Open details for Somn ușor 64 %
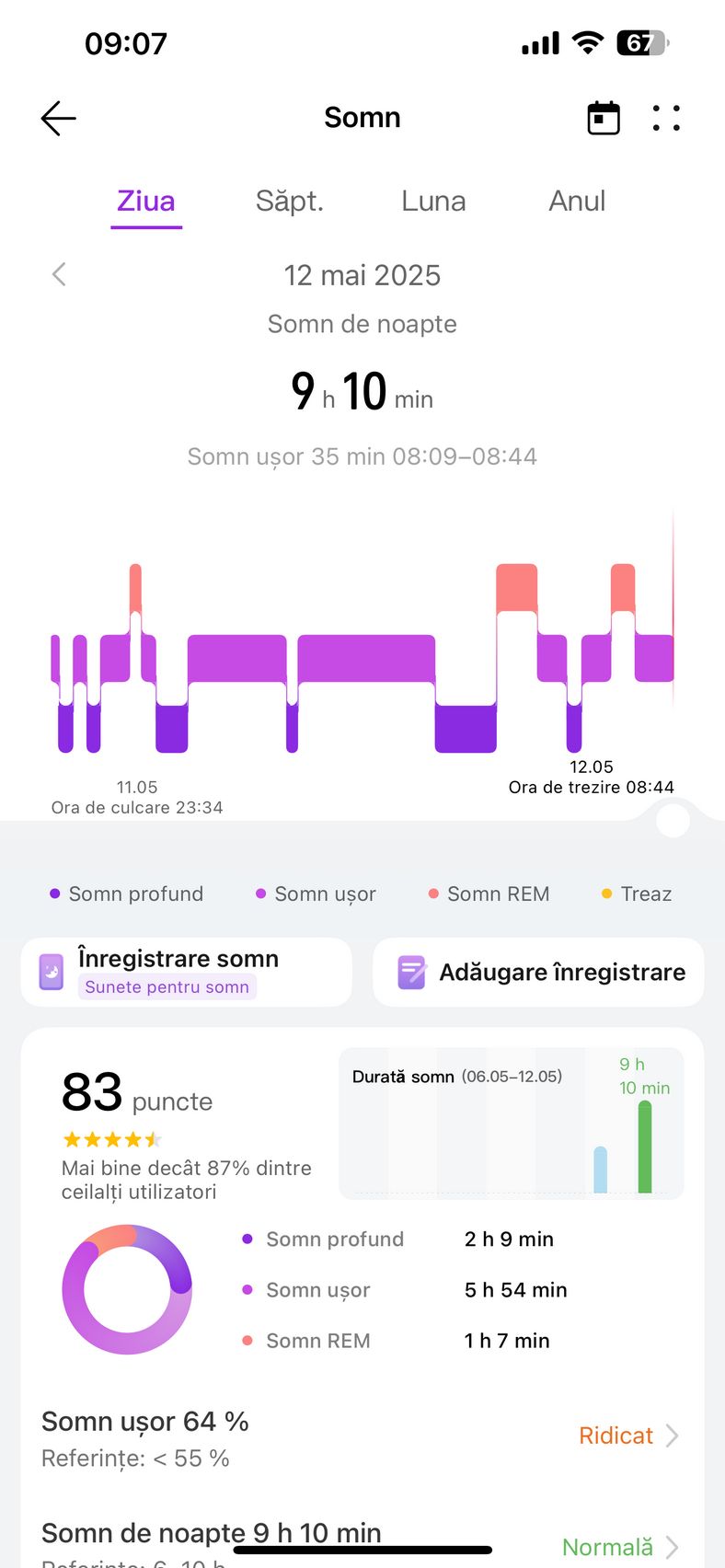 (362, 1437)
